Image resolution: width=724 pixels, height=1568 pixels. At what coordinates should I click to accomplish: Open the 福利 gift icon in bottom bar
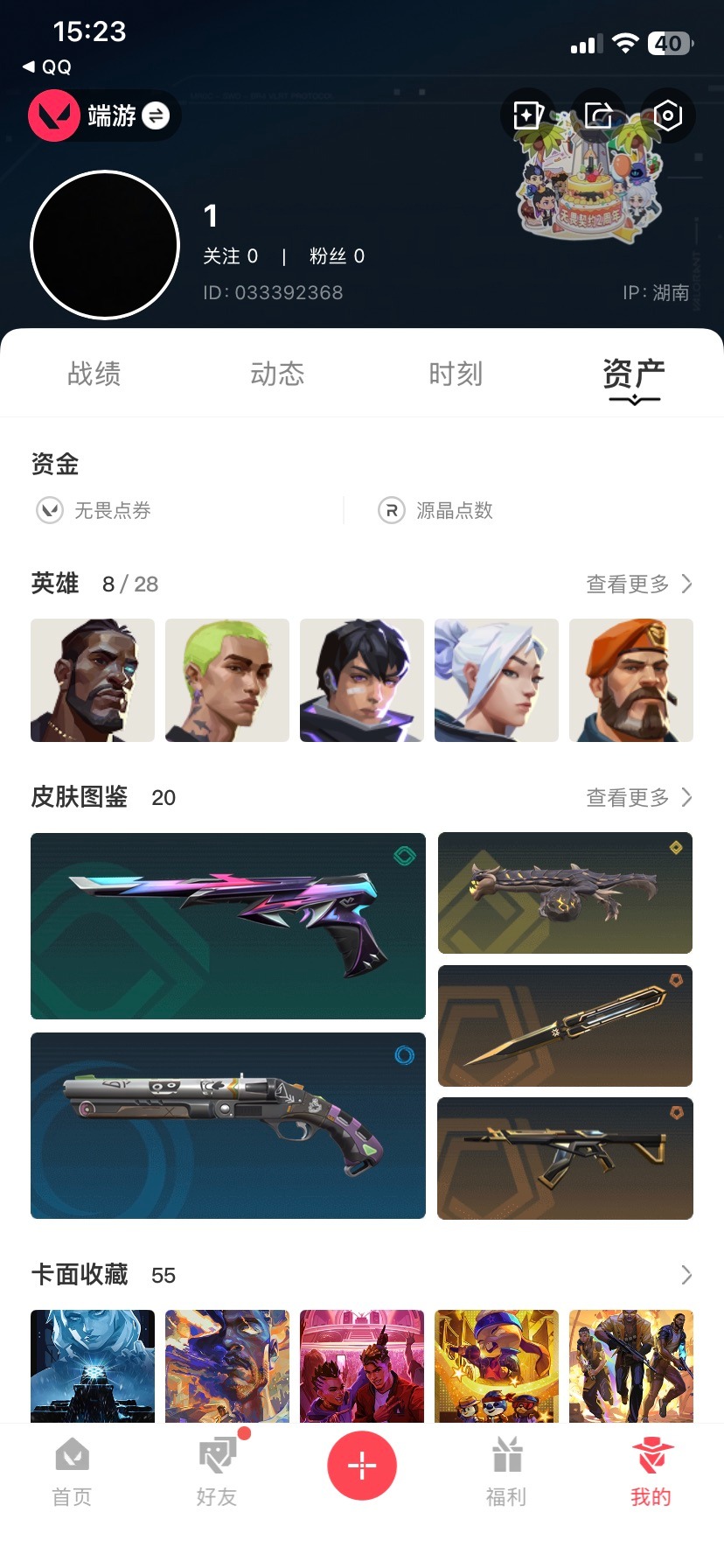[506, 1456]
